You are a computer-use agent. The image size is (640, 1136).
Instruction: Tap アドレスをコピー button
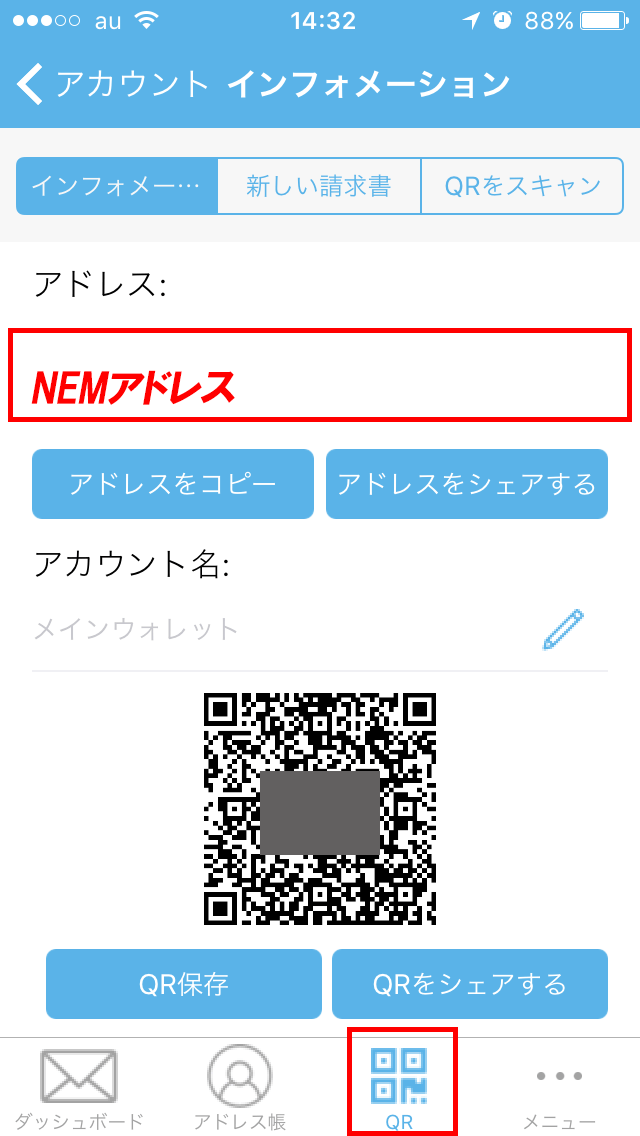(173, 484)
